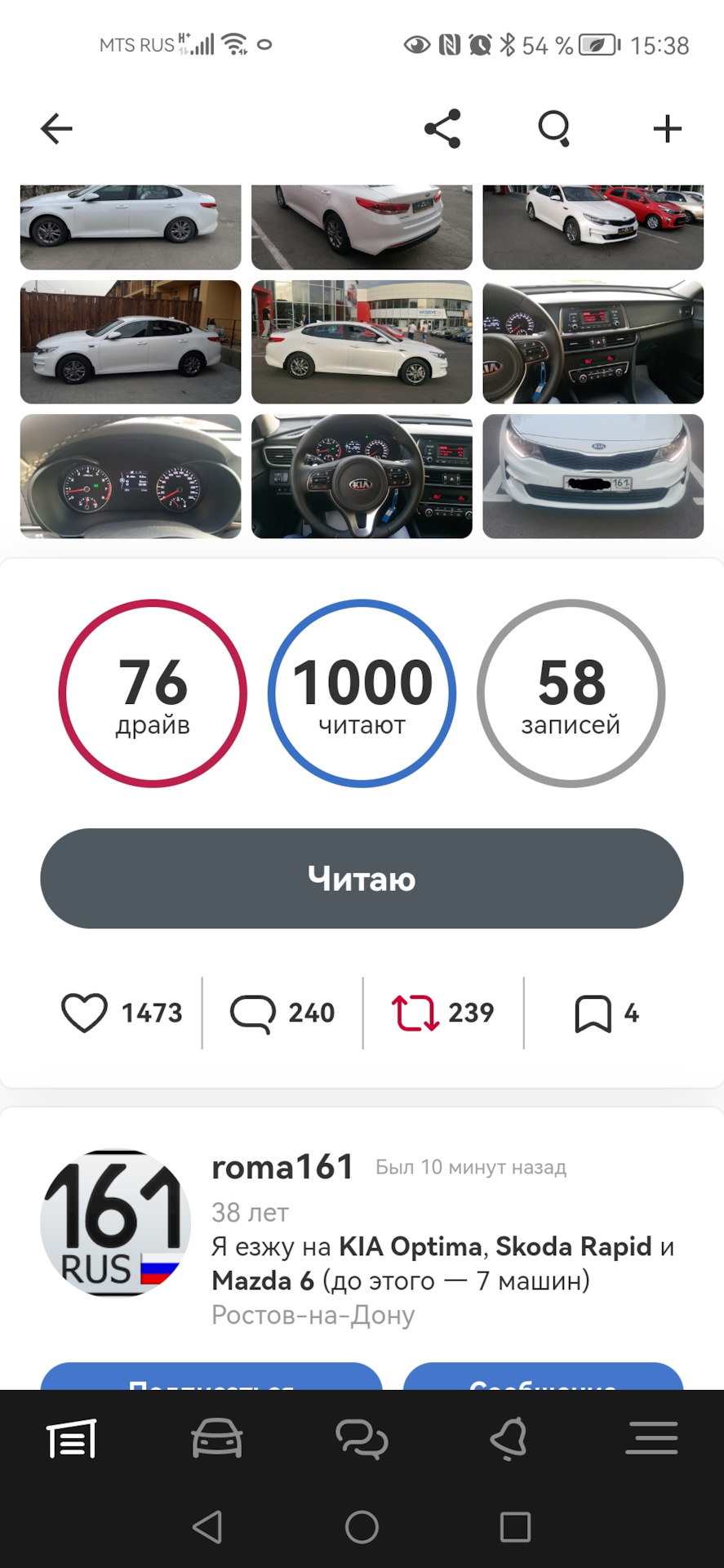Like this car with the heart icon
Screen dimensions: 724x1568
tap(85, 1013)
